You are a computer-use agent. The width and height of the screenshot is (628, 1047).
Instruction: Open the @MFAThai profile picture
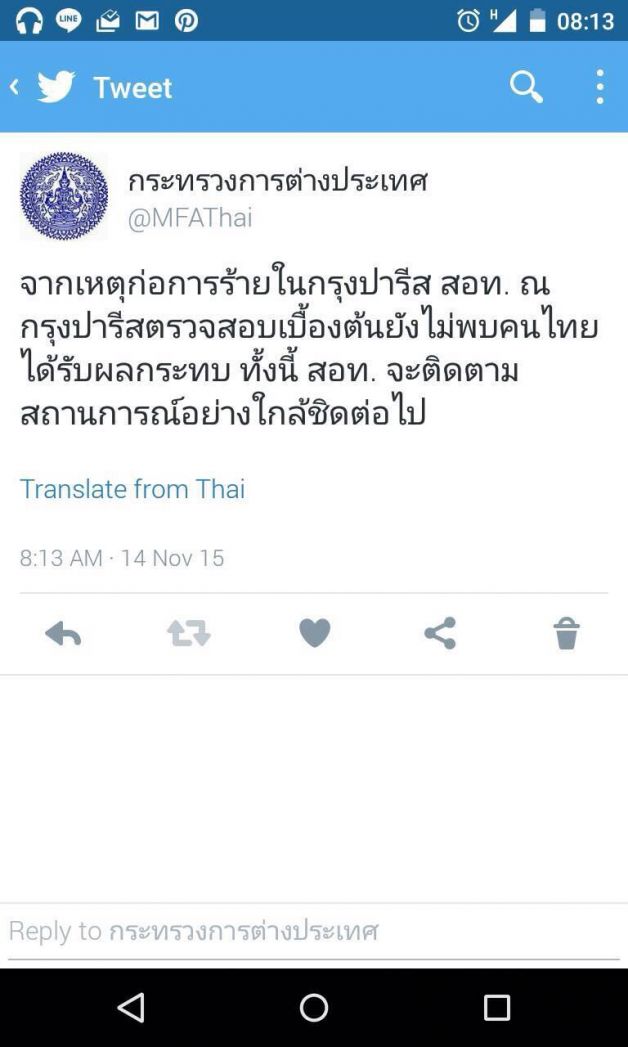(64, 196)
